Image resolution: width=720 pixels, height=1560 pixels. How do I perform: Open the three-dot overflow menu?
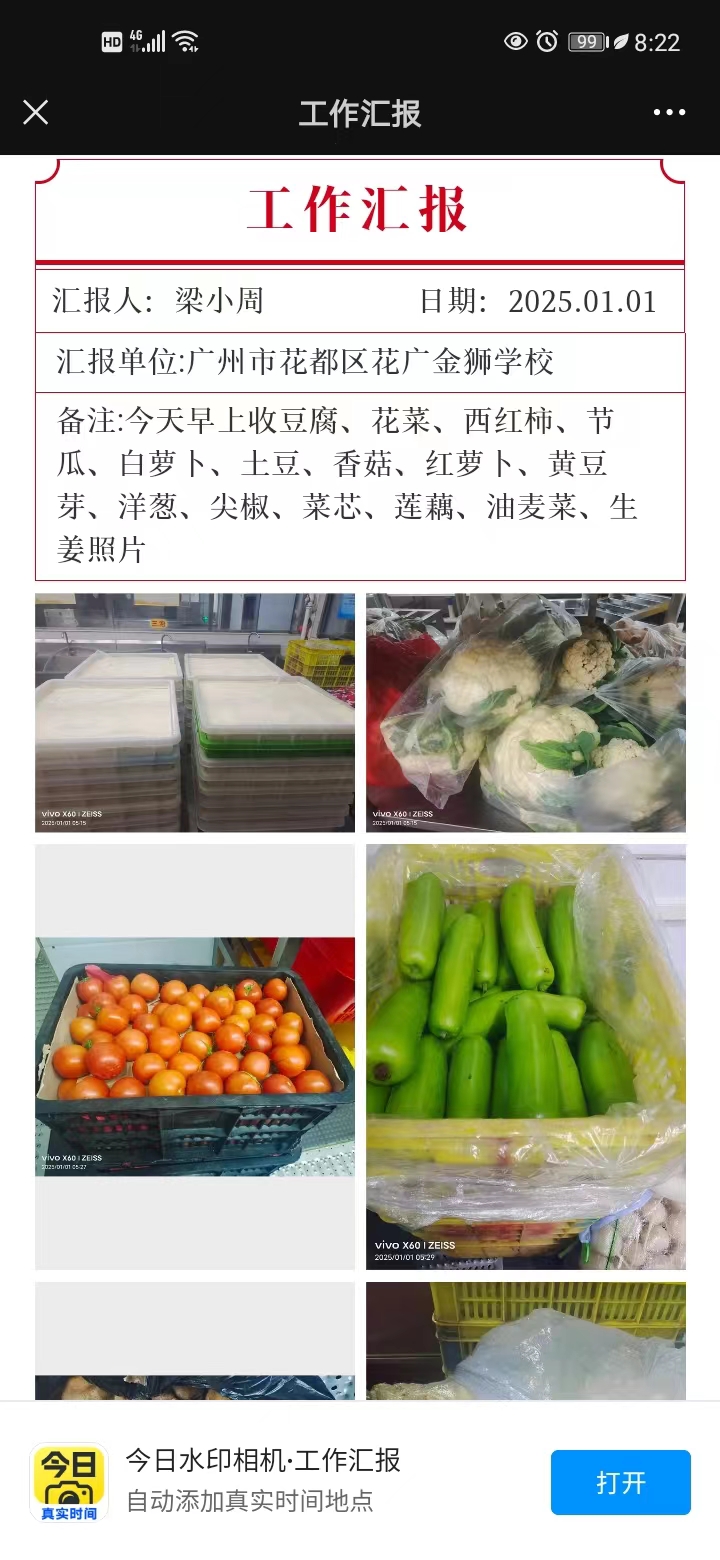pyautogui.click(x=669, y=112)
